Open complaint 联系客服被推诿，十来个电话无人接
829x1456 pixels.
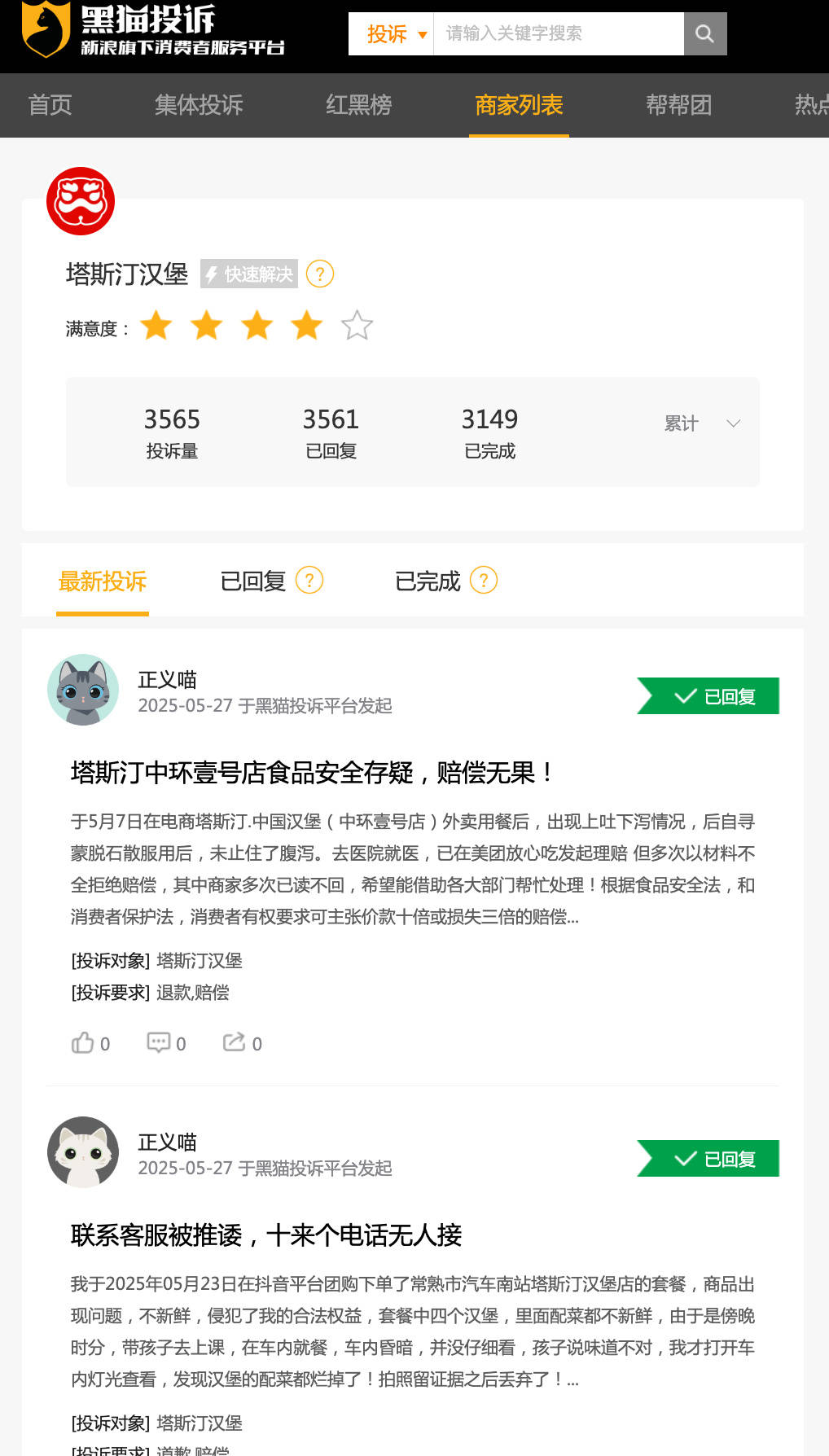pos(266,1235)
